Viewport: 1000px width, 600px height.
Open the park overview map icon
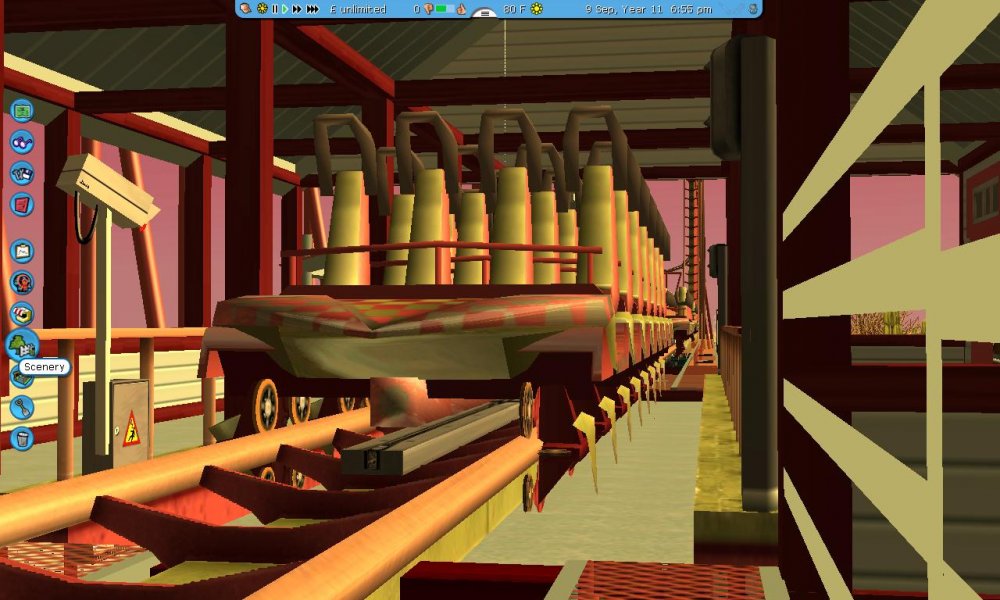(x=22, y=110)
